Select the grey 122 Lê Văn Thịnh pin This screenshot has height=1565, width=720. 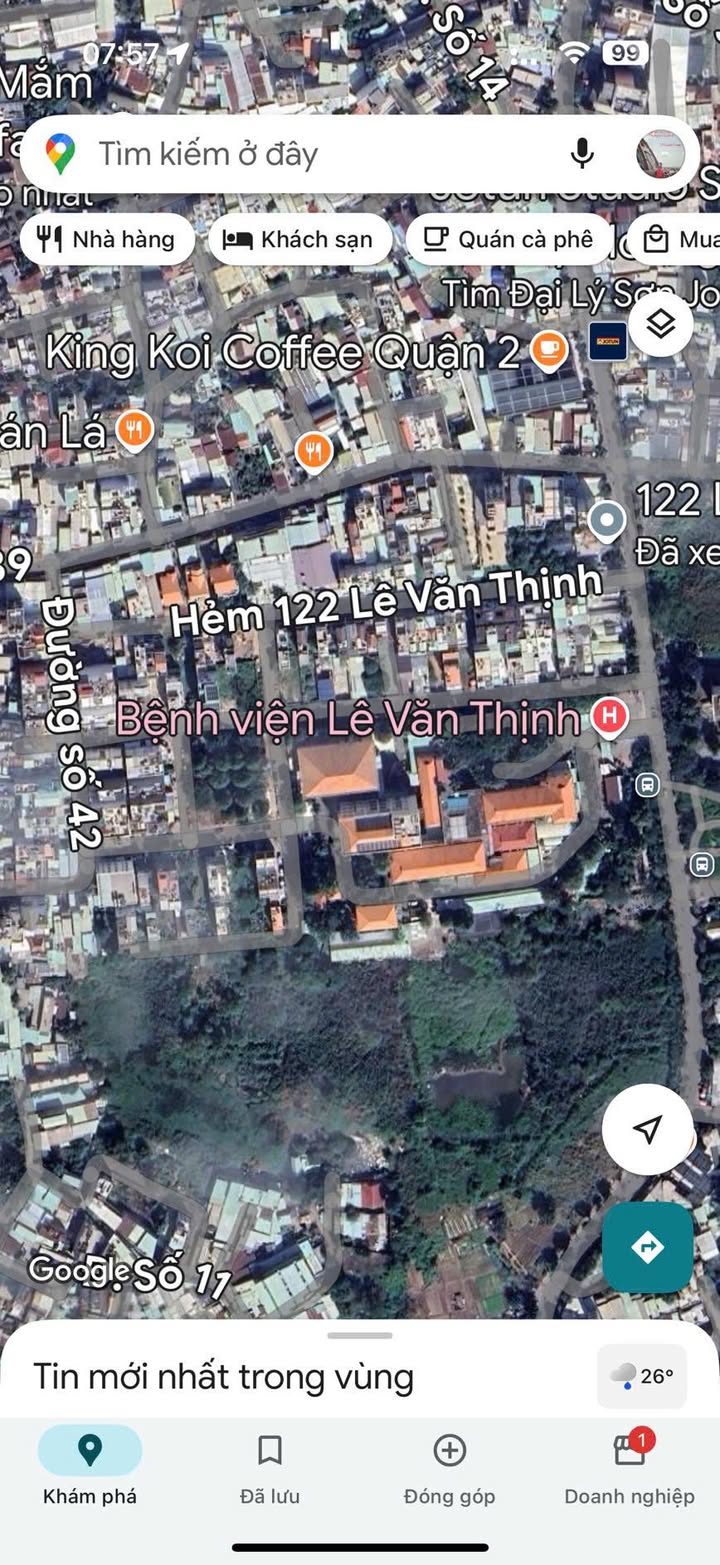pyautogui.click(x=606, y=520)
